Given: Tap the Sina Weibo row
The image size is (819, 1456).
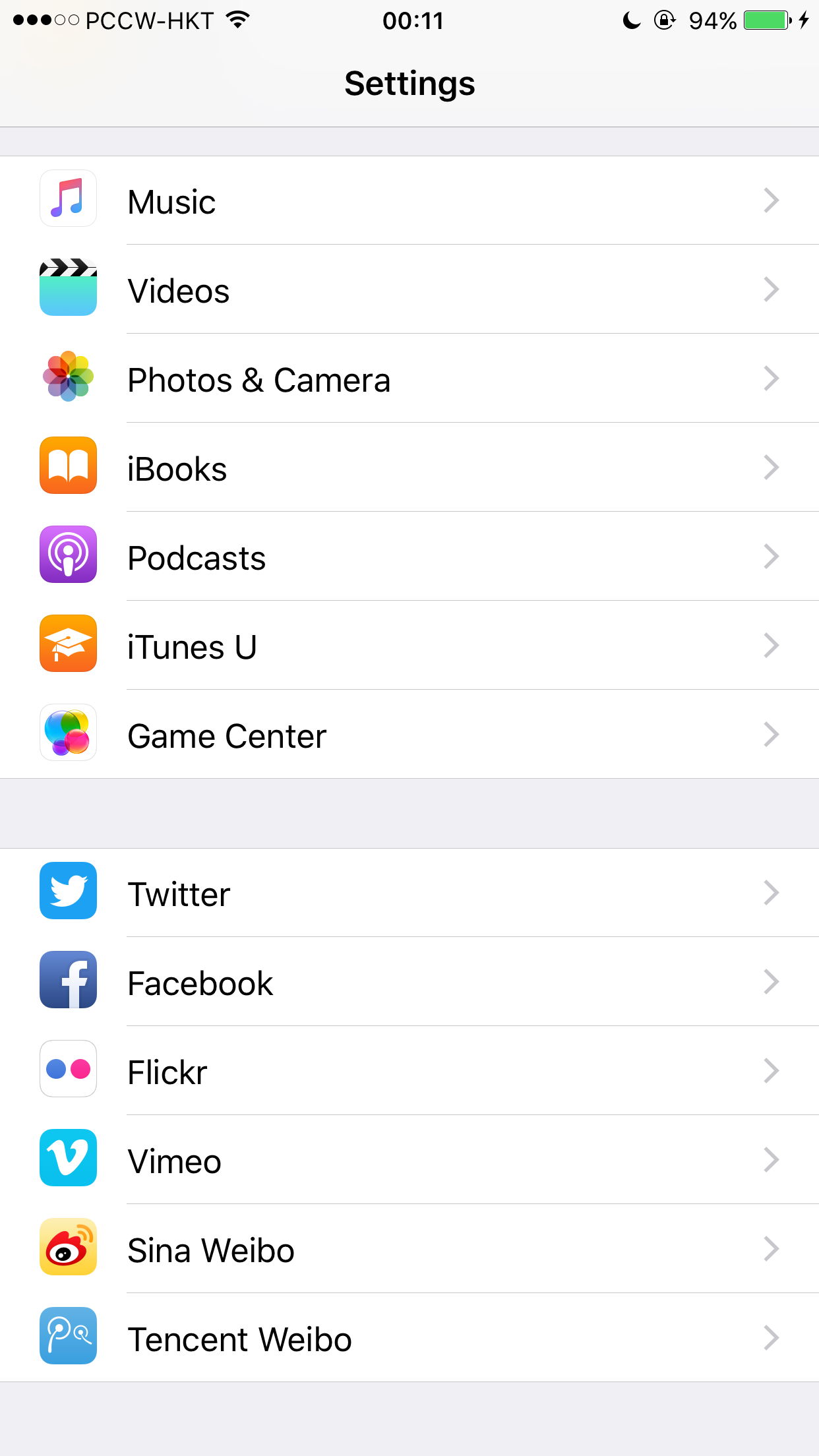Looking at the screenshot, I should pos(409,1249).
